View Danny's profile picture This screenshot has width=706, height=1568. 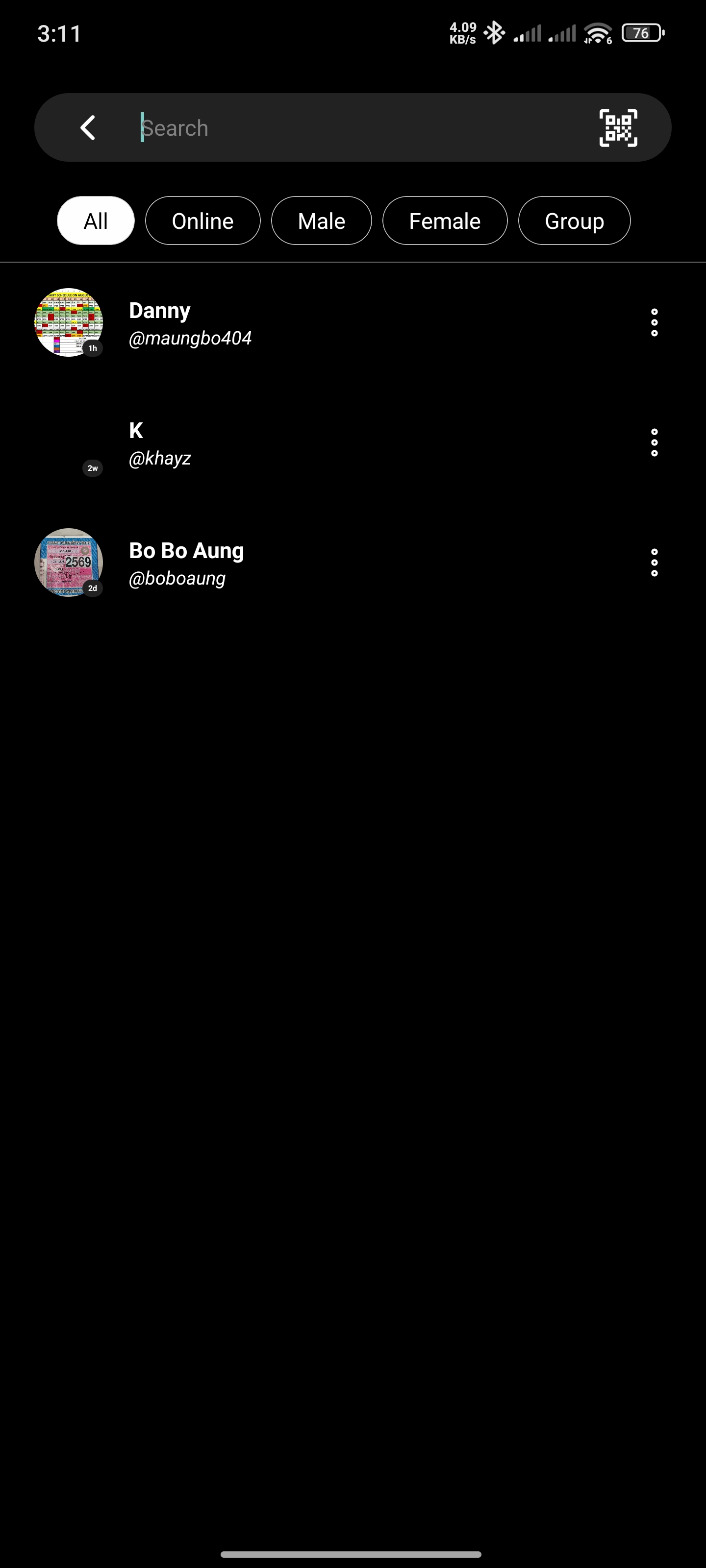coord(69,322)
